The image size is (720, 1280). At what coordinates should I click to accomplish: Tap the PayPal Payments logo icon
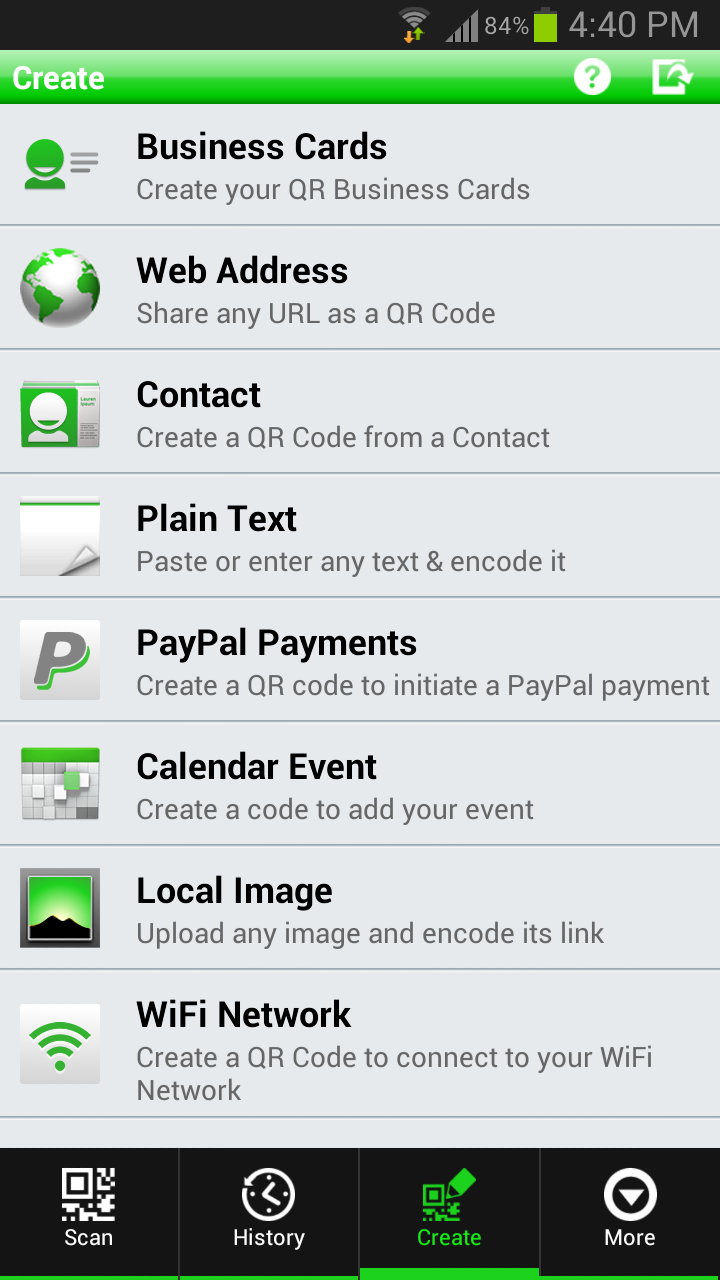pyautogui.click(x=60, y=660)
